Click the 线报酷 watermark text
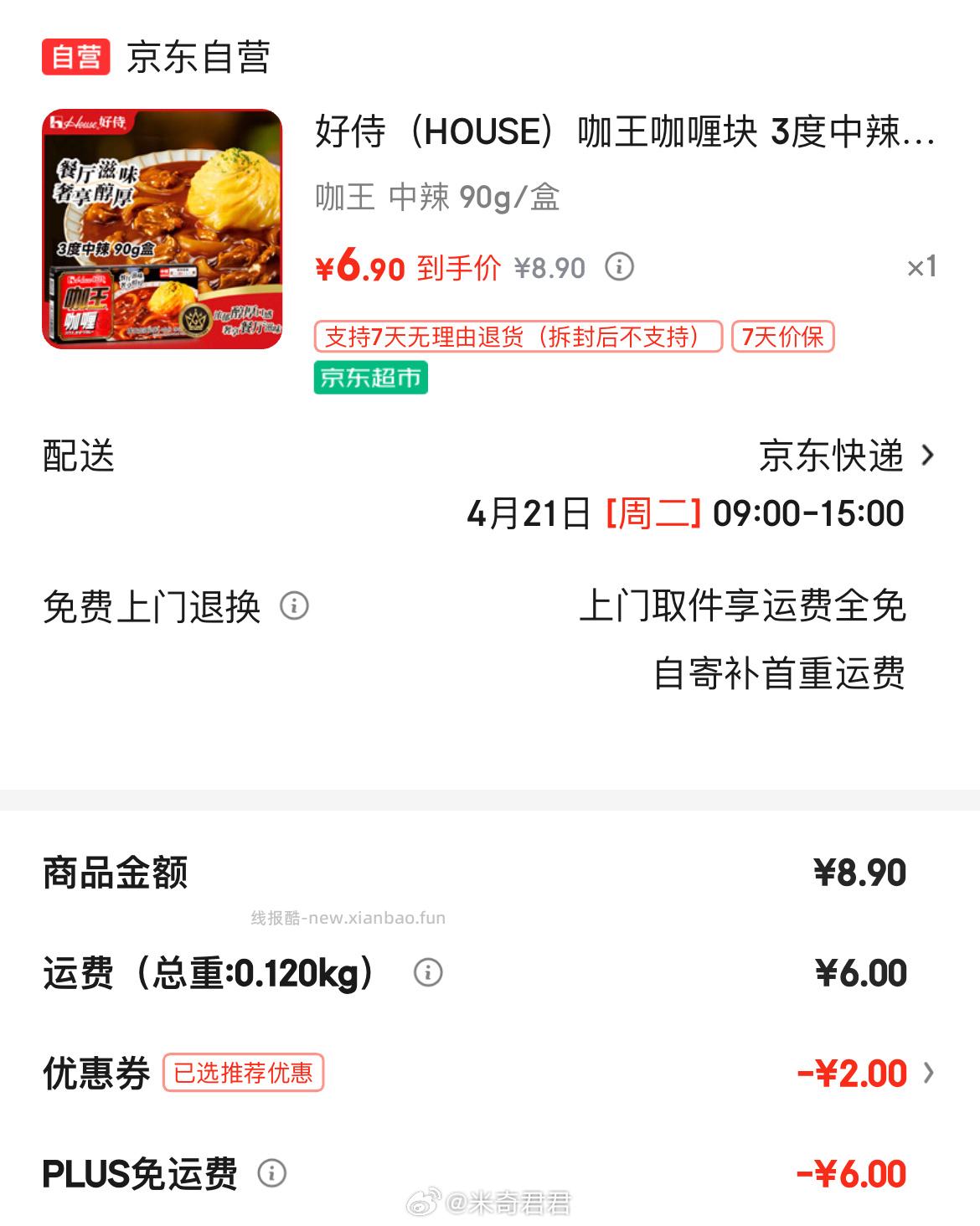980x1226 pixels. (x=346, y=919)
